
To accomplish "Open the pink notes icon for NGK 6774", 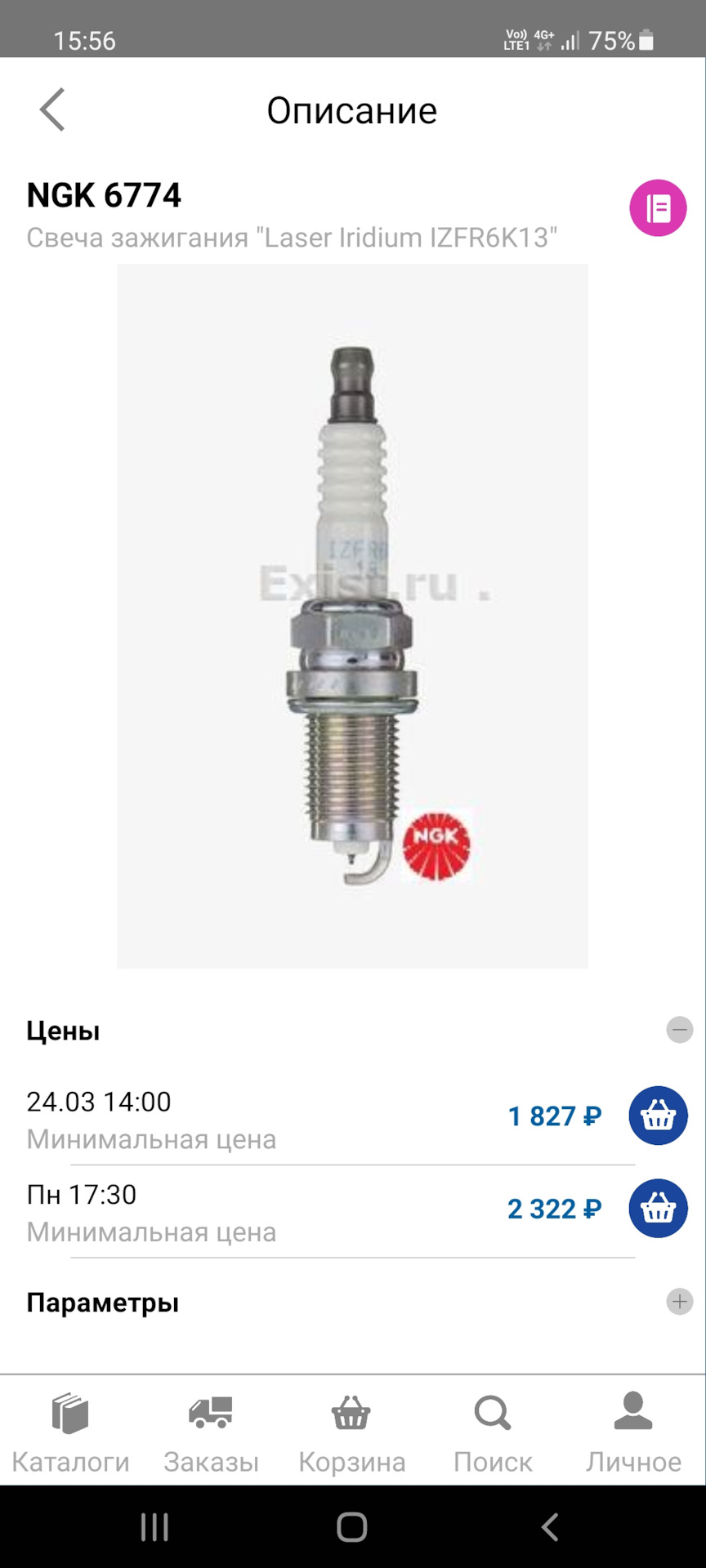I will coord(657,208).
